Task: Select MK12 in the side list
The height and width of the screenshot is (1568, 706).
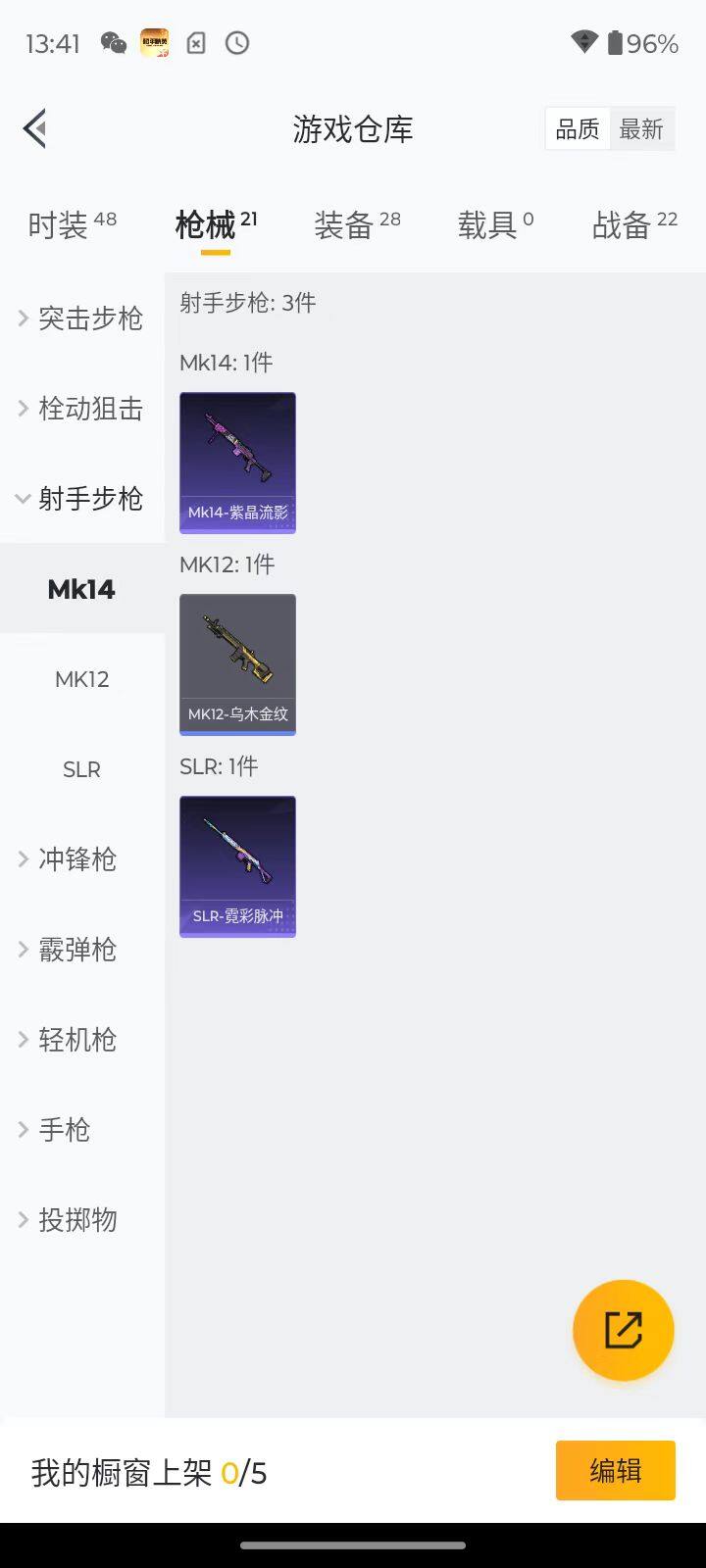Action: (82, 679)
